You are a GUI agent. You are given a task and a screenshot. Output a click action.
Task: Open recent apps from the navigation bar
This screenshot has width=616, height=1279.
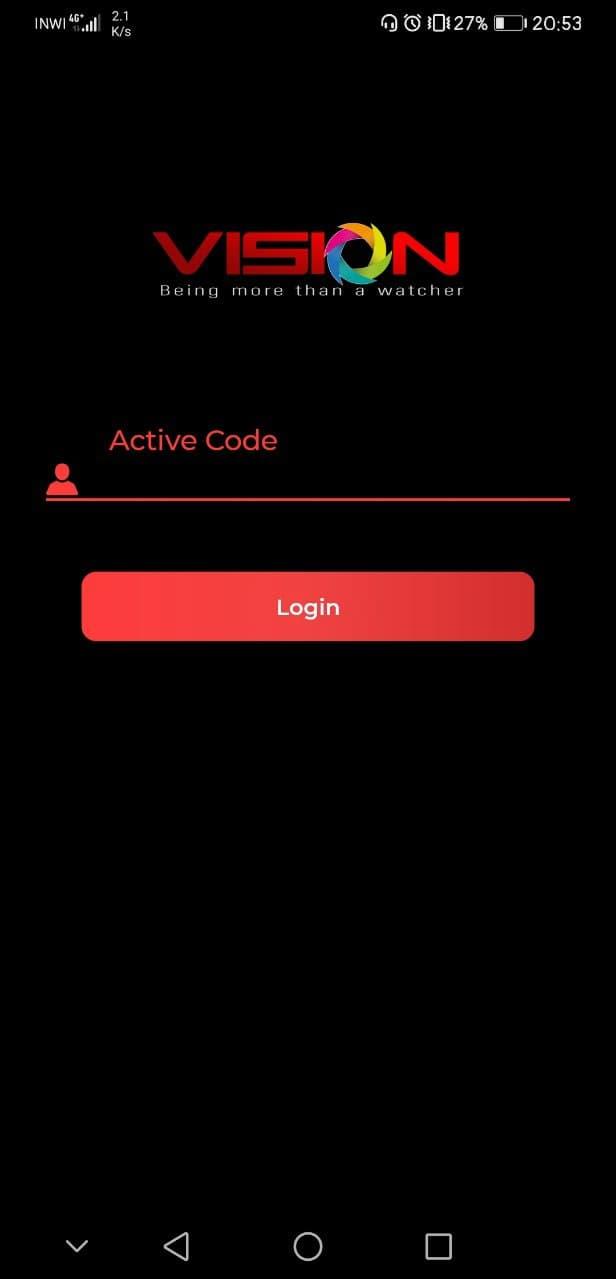438,1245
